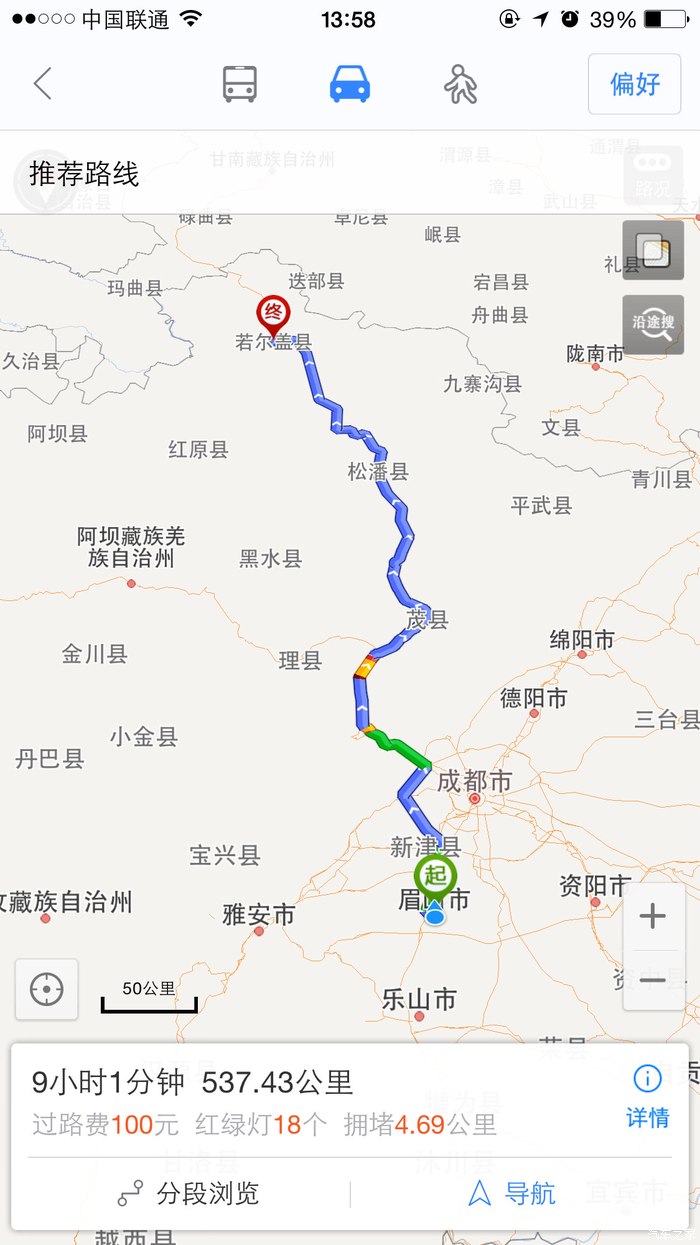The height and width of the screenshot is (1245, 700).
Task: Open 详情 route details
Action: [647, 1097]
